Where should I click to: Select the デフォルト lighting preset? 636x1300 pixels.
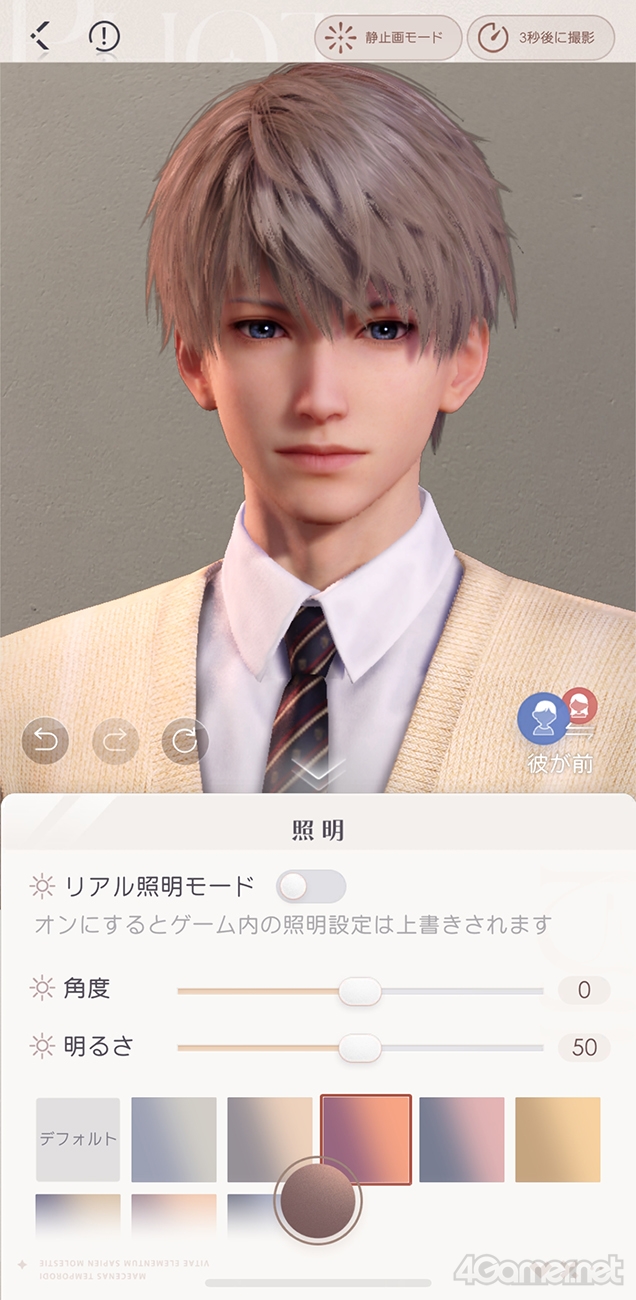[78, 1139]
